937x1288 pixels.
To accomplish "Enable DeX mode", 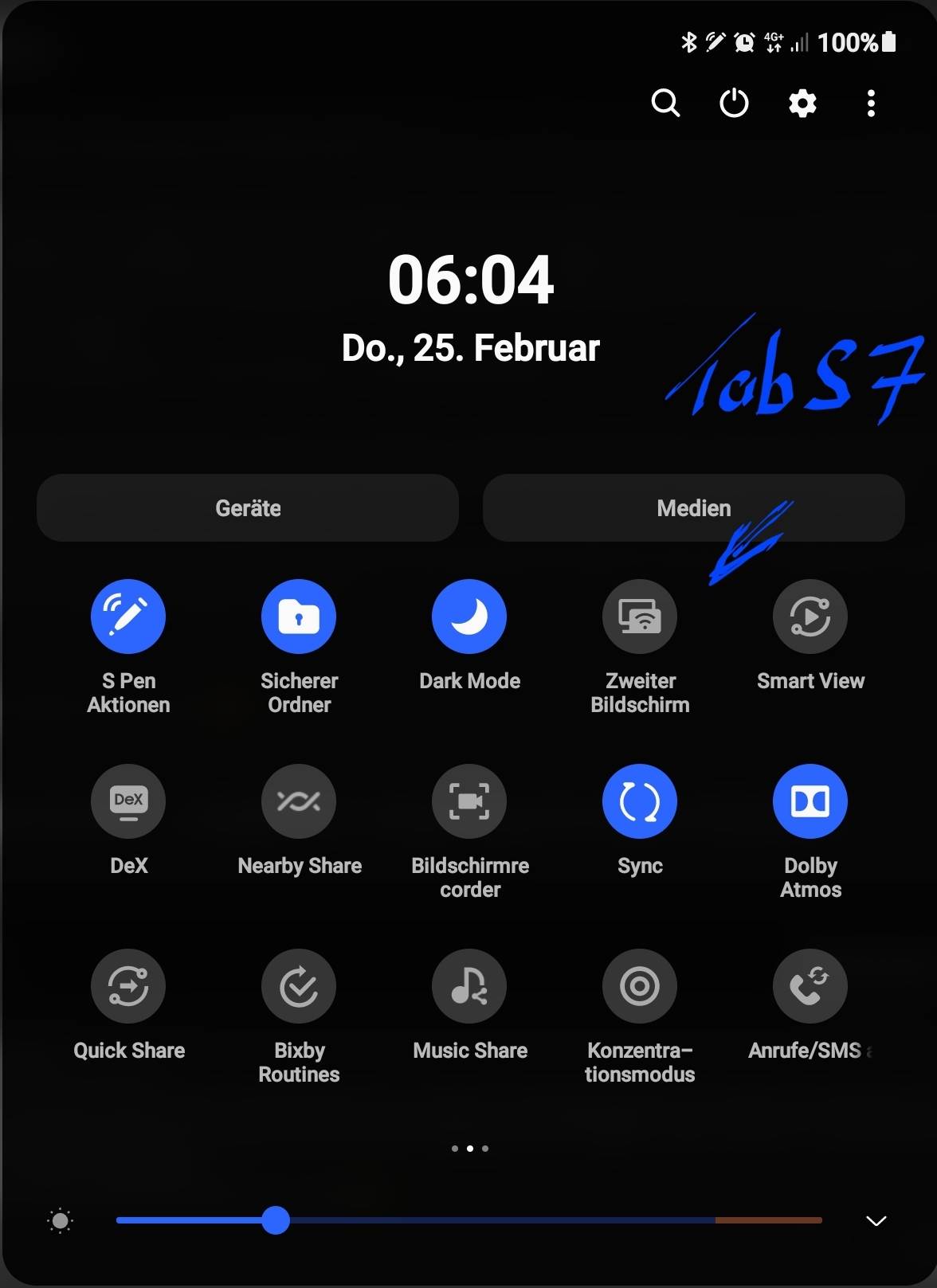I will click(128, 801).
